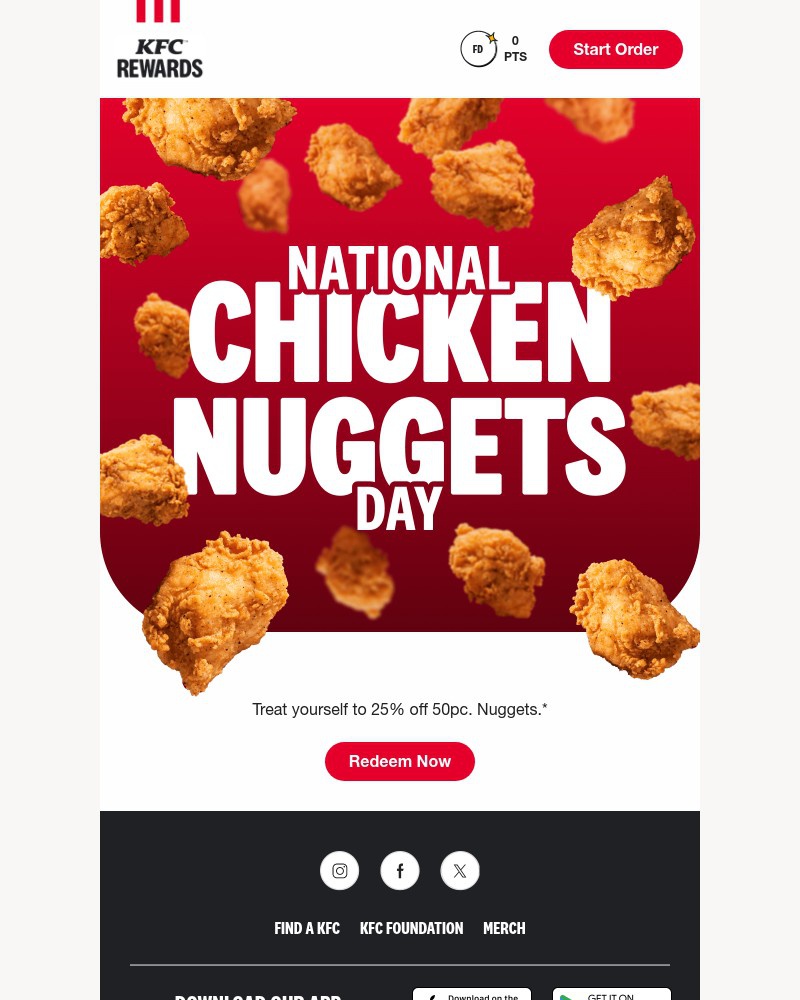This screenshot has height=1000, width=800.
Task: Open the Facebook social icon
Action: pyautogui.click(x=400, y=871)
